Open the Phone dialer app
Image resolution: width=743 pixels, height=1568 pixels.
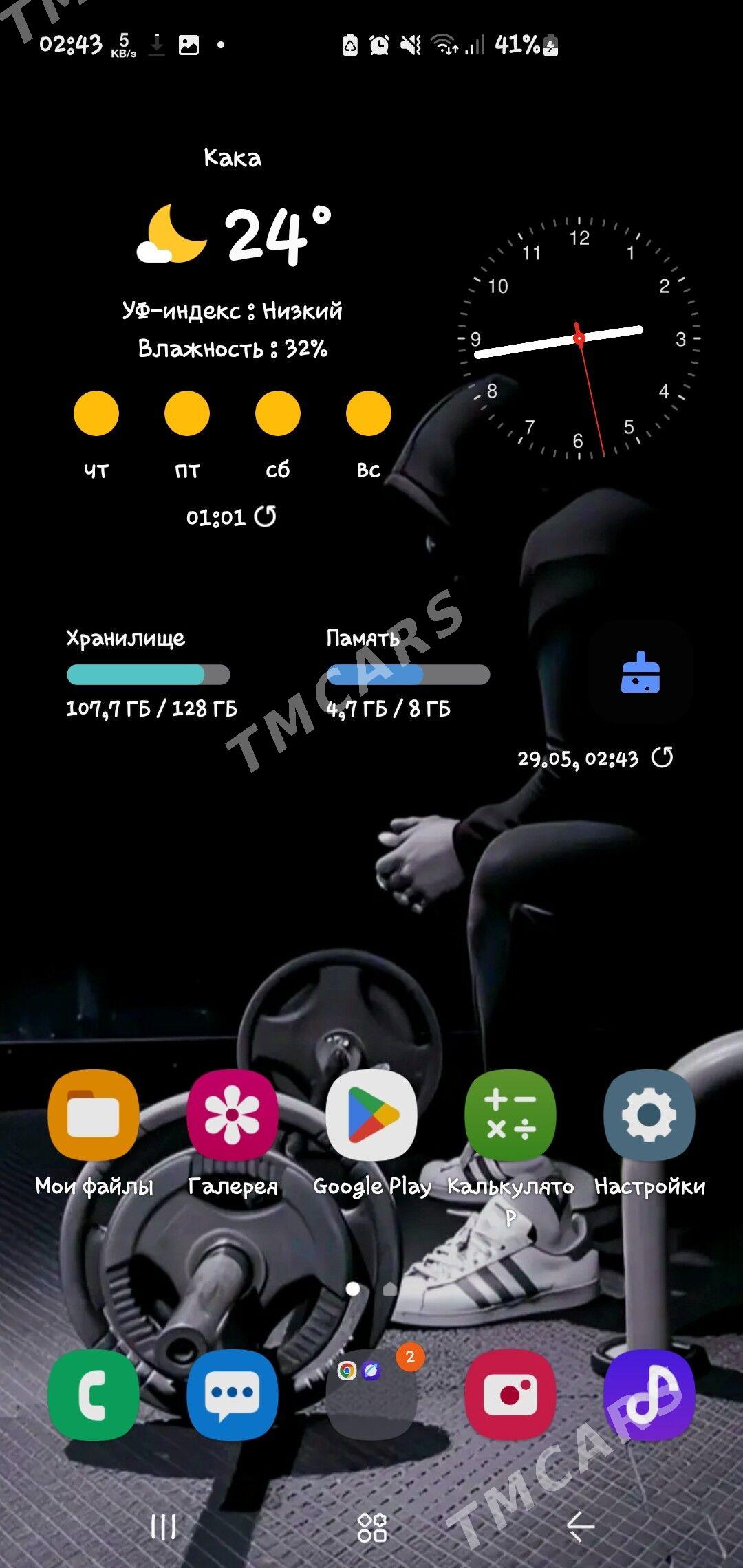(x=94, y=1395)
